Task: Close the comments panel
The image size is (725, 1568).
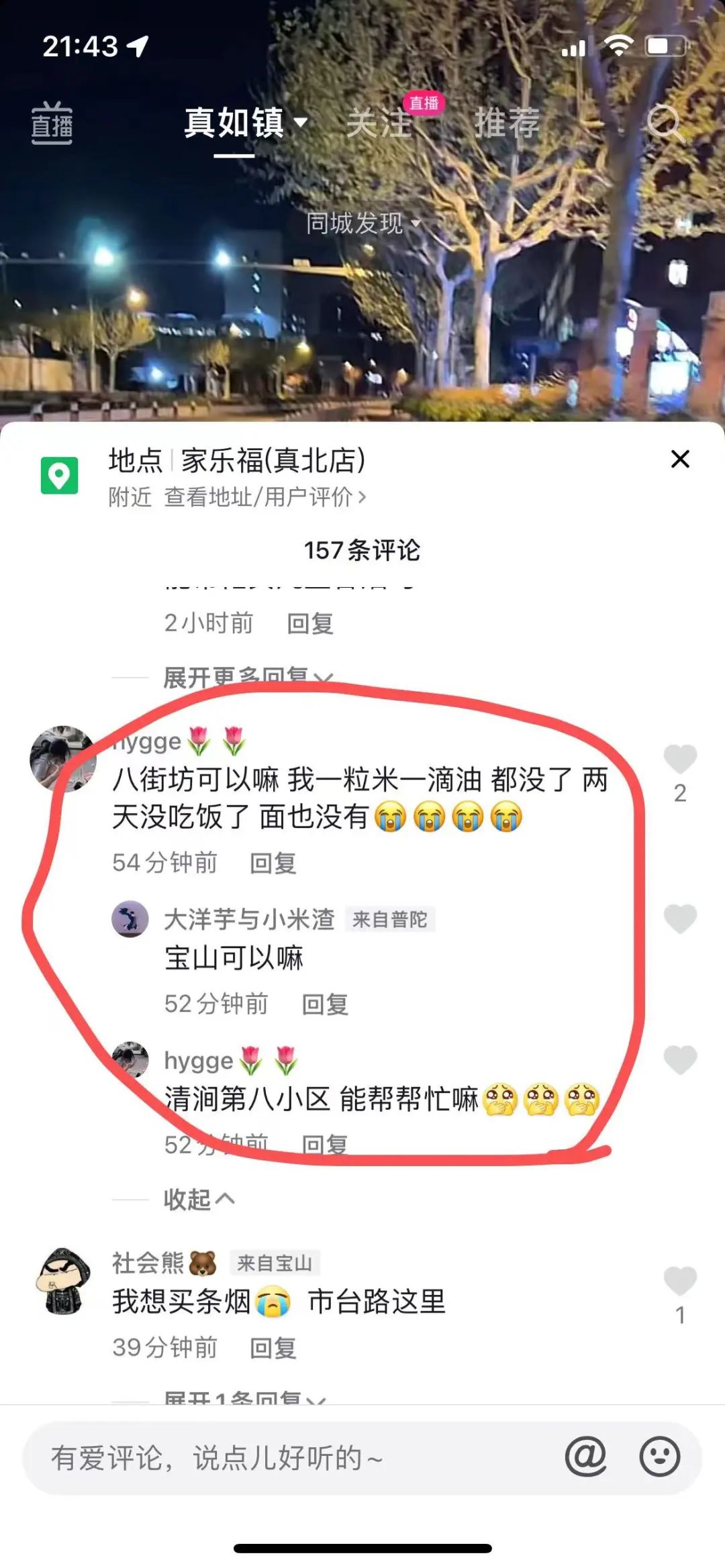Action: click(680, 460)
